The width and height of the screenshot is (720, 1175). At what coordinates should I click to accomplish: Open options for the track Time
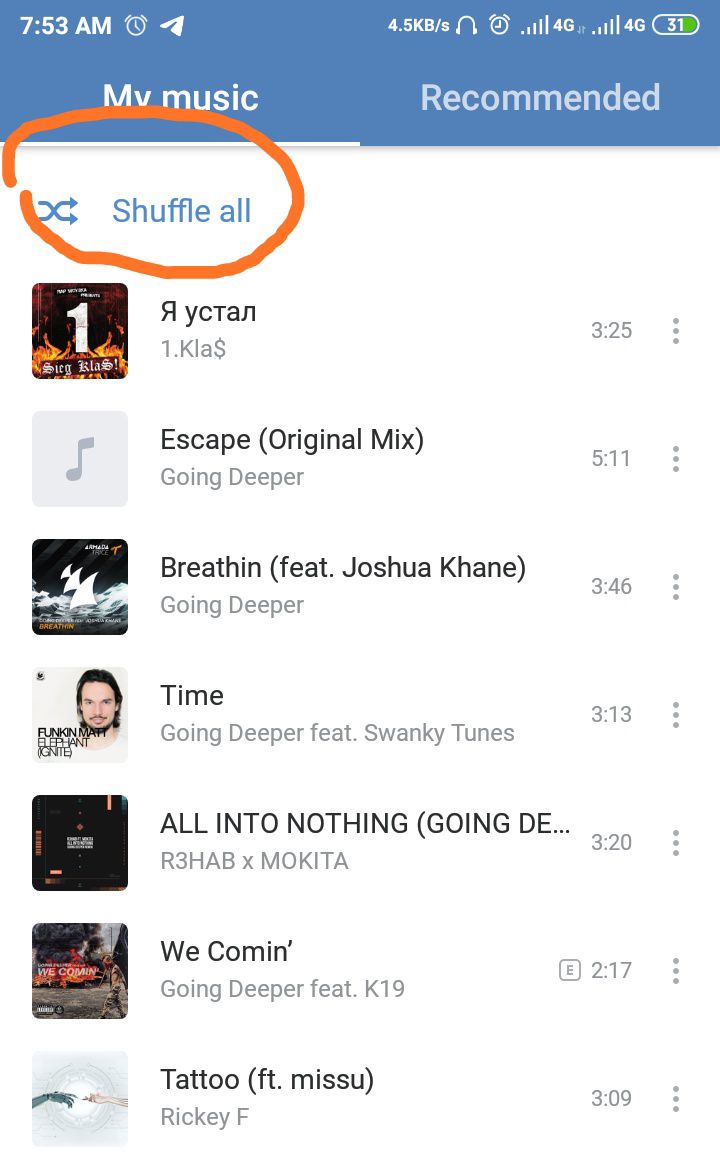676,715
